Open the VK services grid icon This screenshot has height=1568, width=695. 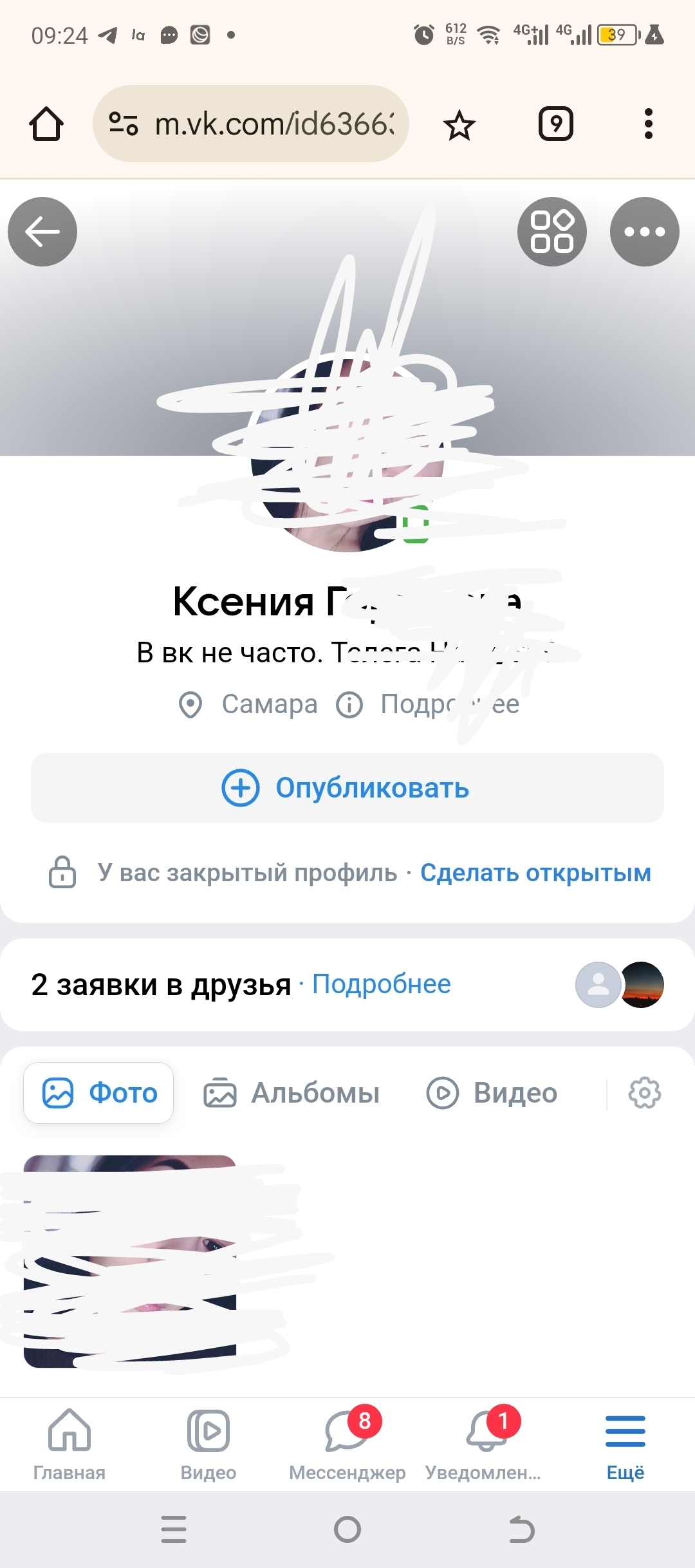pyautogui.click(x=551, y=232)
